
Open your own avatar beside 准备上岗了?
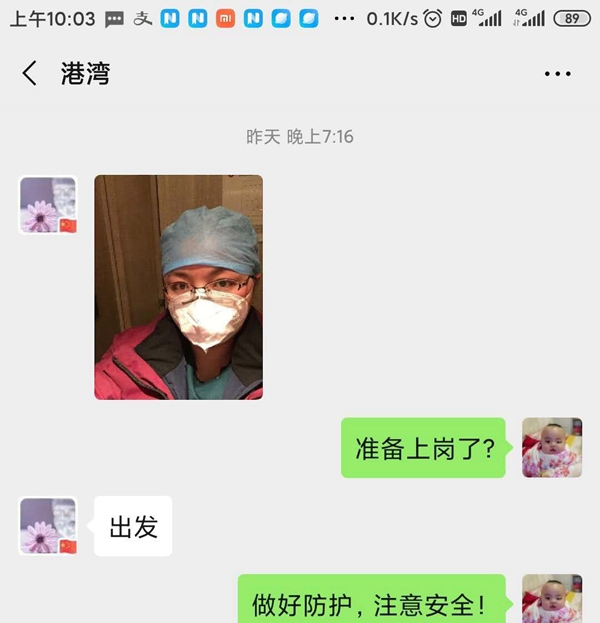coord(551,447)
